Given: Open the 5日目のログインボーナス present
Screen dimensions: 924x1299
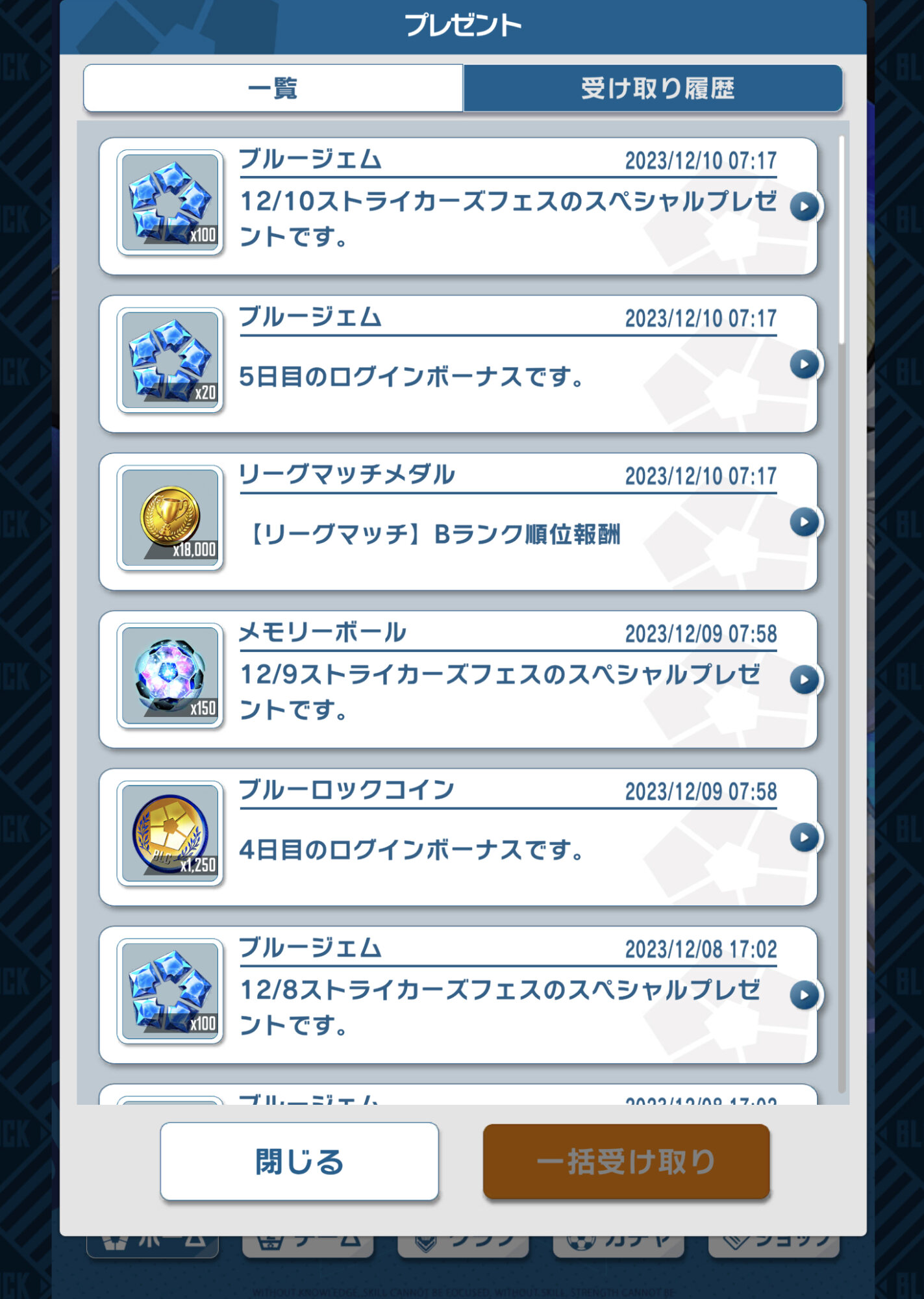Looking at the screenshot, I should (805, 364).
